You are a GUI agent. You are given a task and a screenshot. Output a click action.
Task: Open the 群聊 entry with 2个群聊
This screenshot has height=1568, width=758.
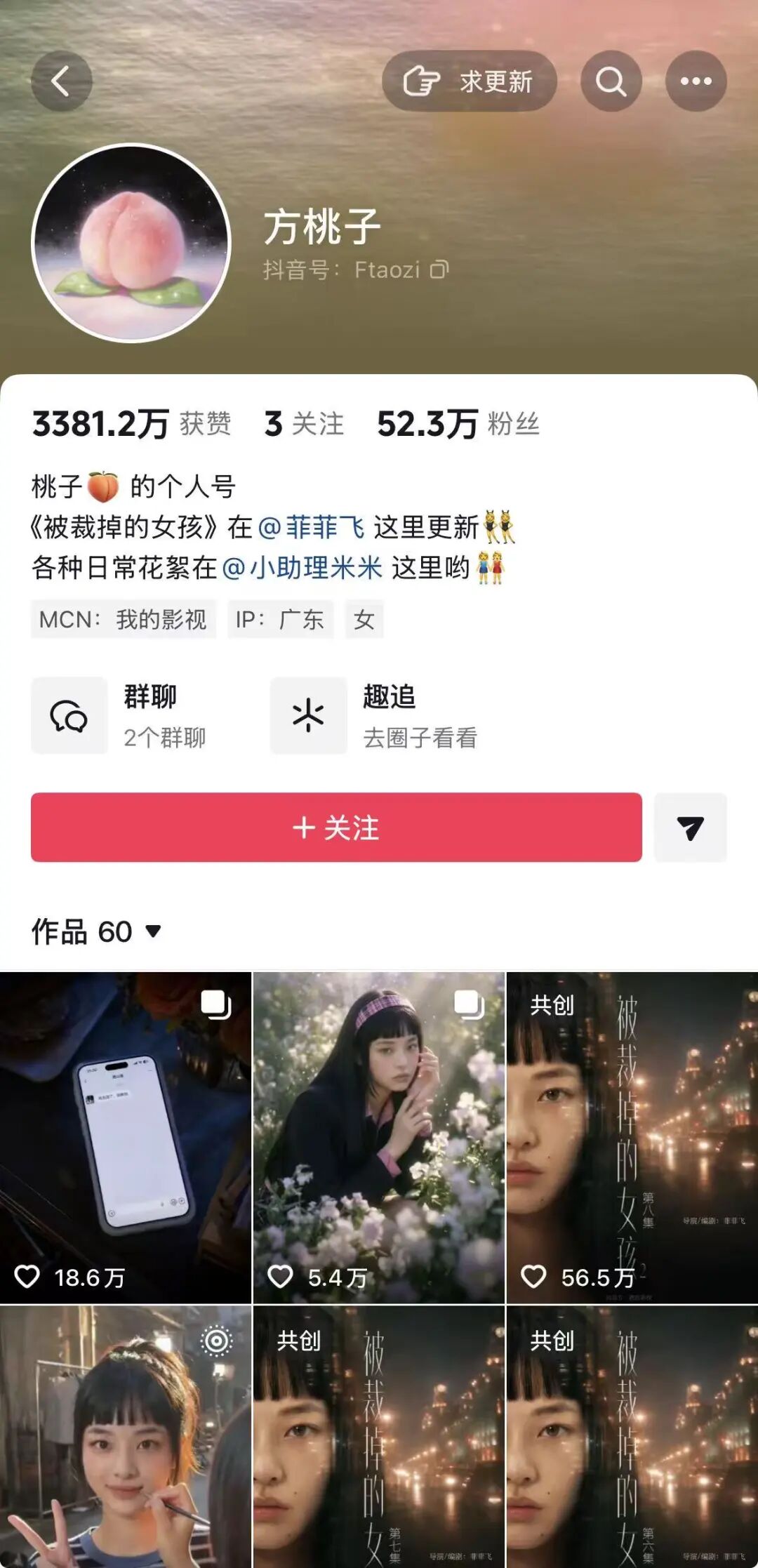(x=119, y=715)
